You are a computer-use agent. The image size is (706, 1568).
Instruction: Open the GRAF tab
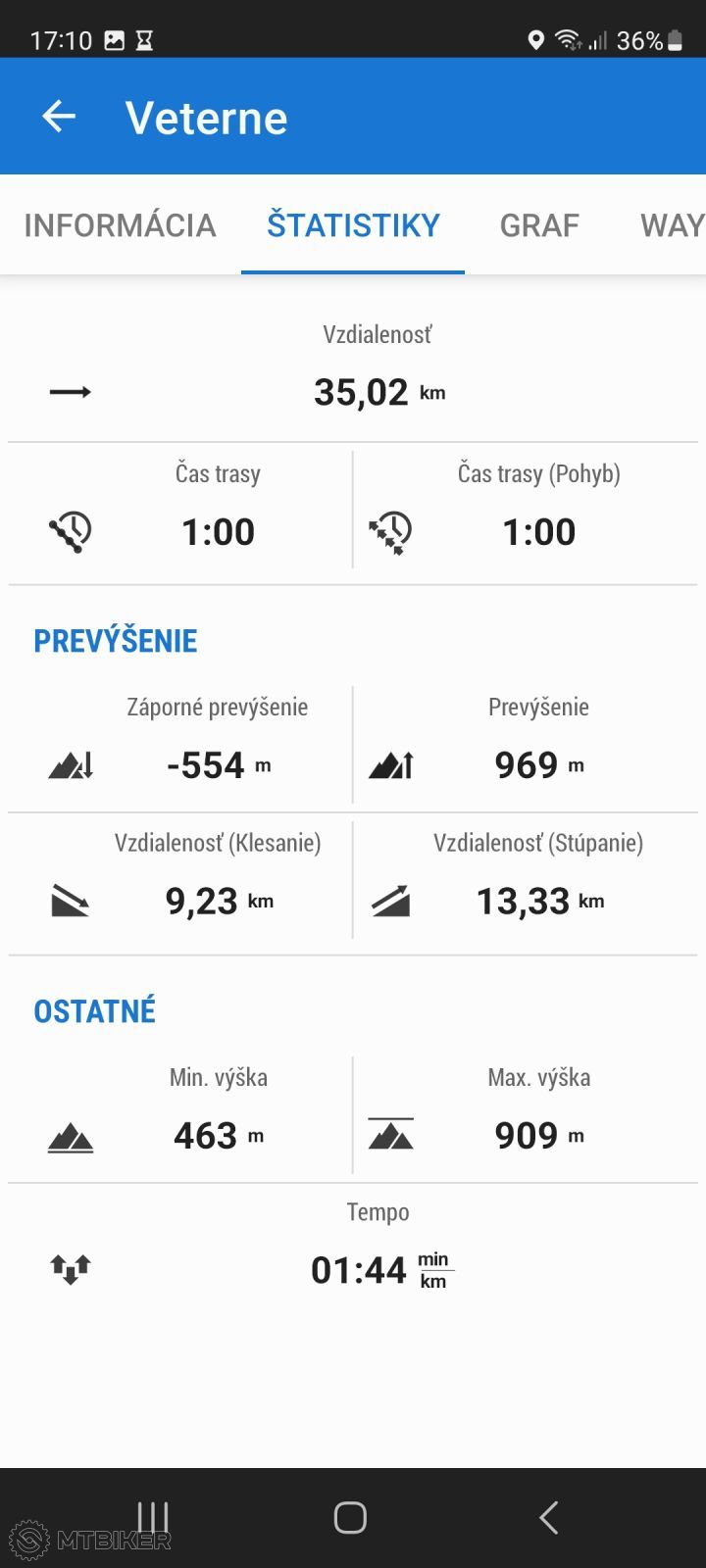coord(539,225)
